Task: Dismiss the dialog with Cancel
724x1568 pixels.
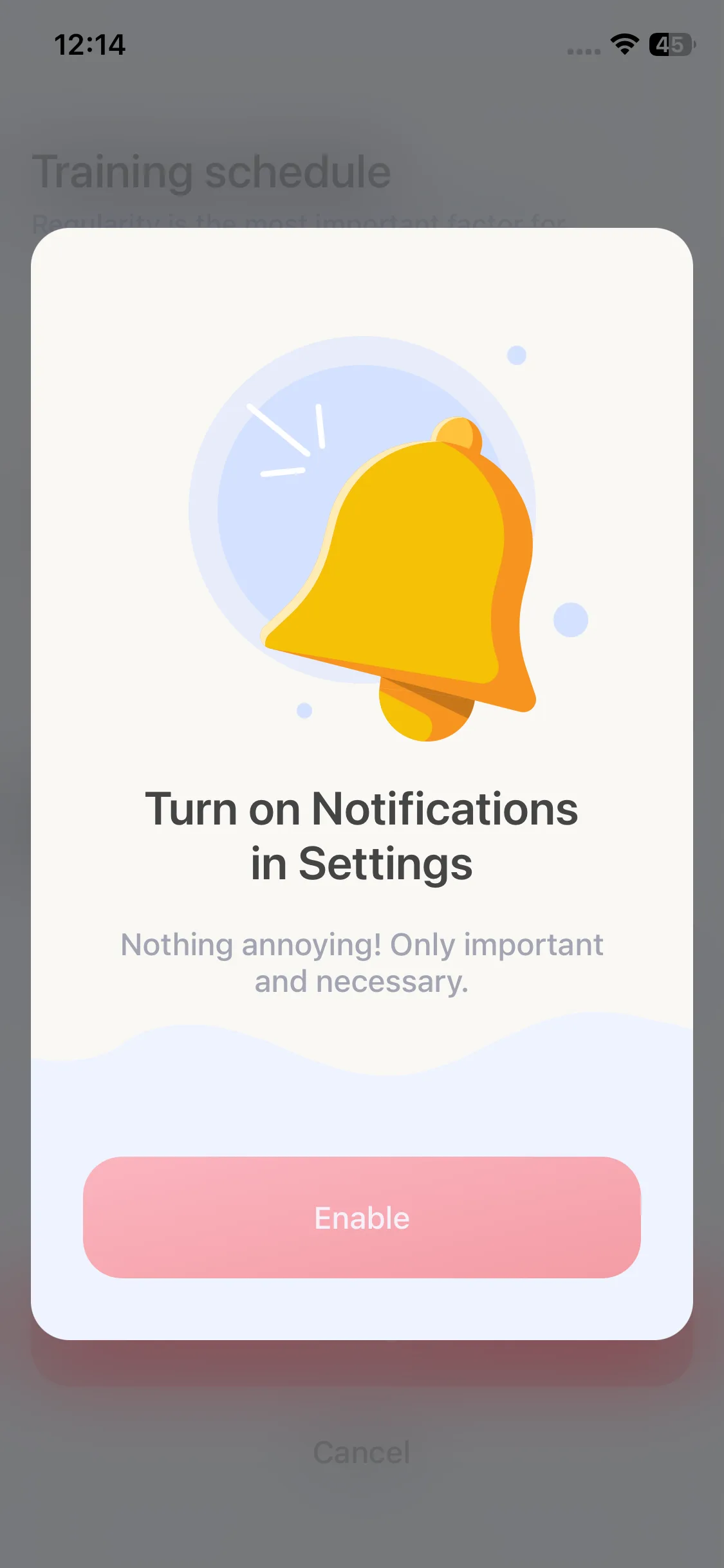Action: [362, 1453]
